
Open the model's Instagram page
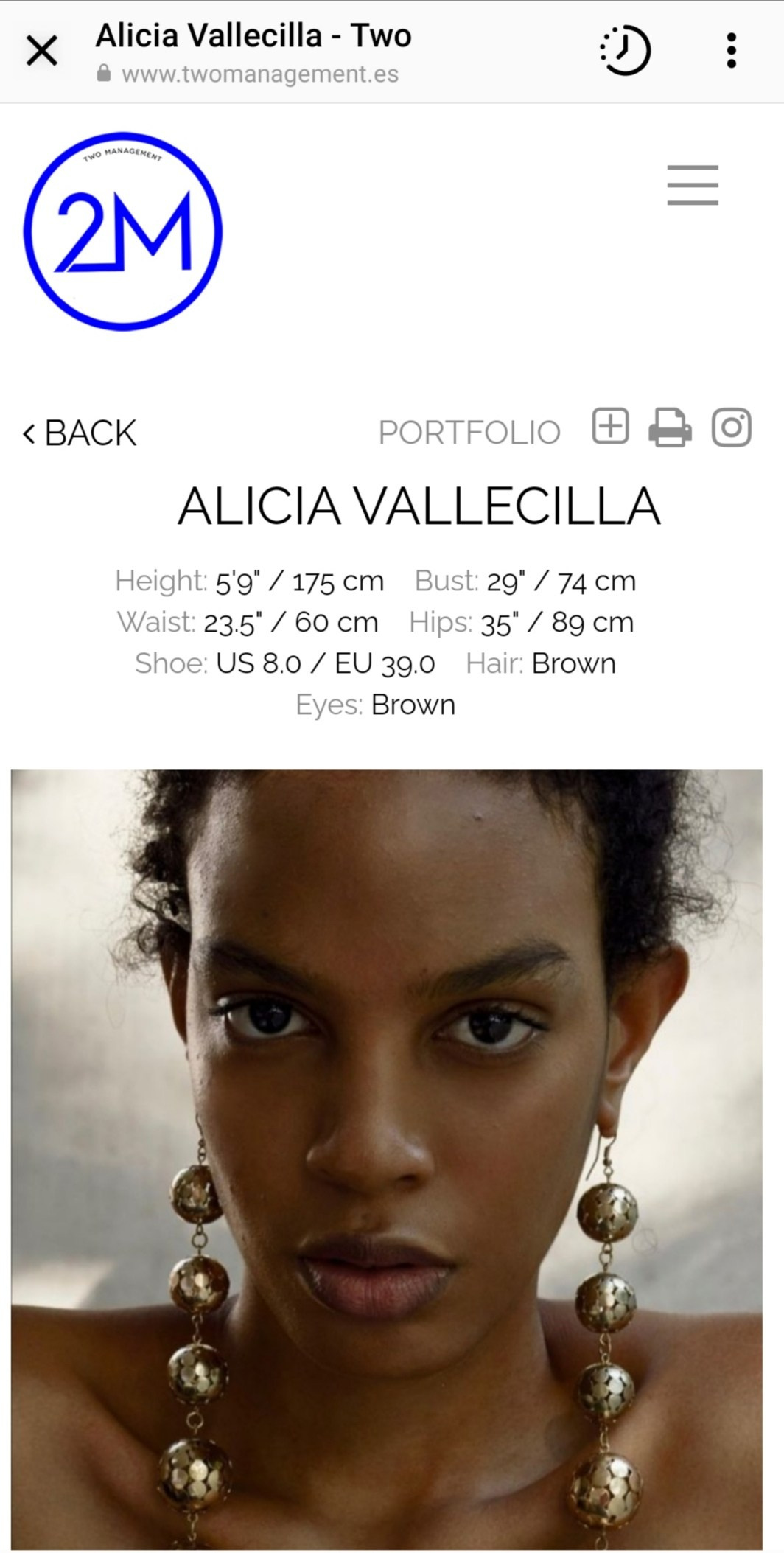pyautogui.click(x=731, y=427)
